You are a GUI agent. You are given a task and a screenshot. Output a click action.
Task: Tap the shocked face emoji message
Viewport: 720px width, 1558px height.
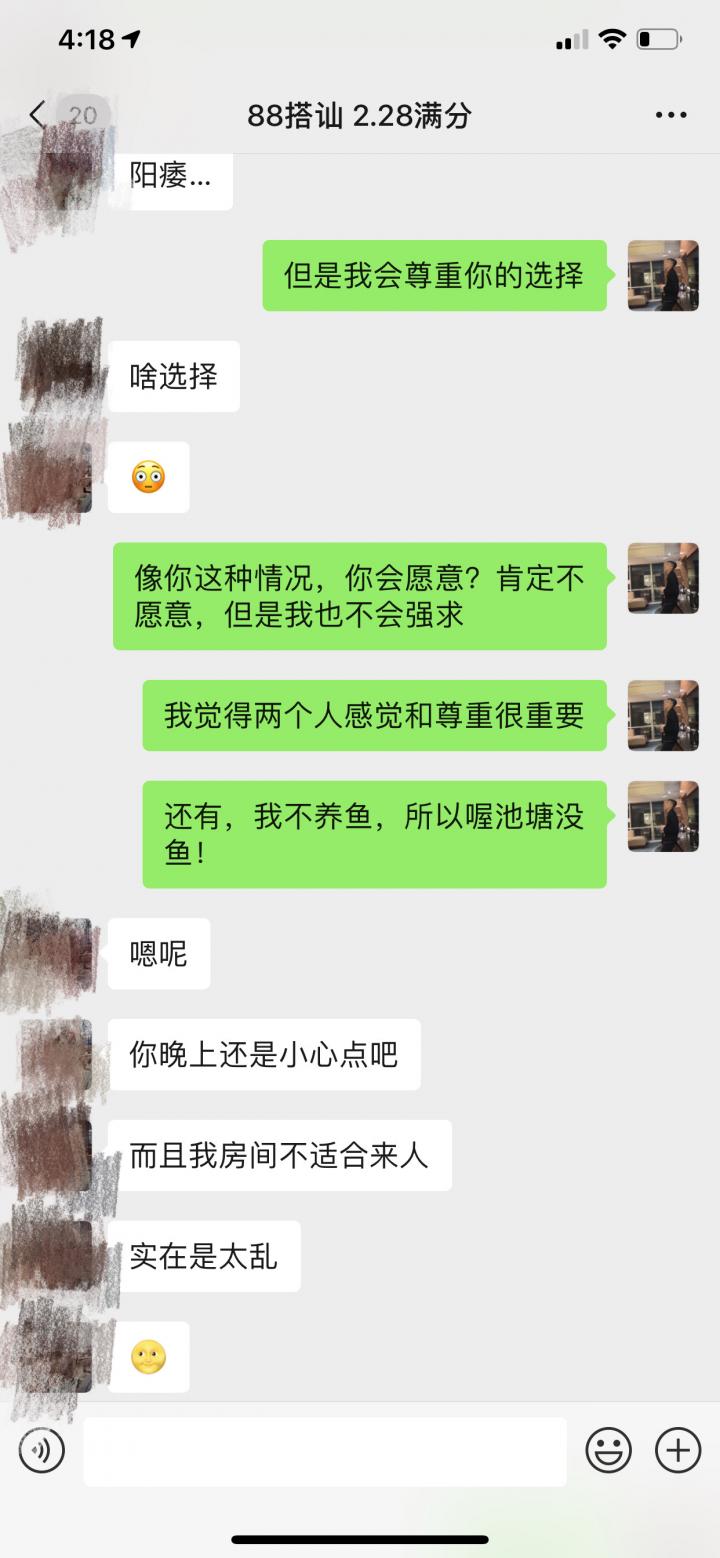click(148, 476)
